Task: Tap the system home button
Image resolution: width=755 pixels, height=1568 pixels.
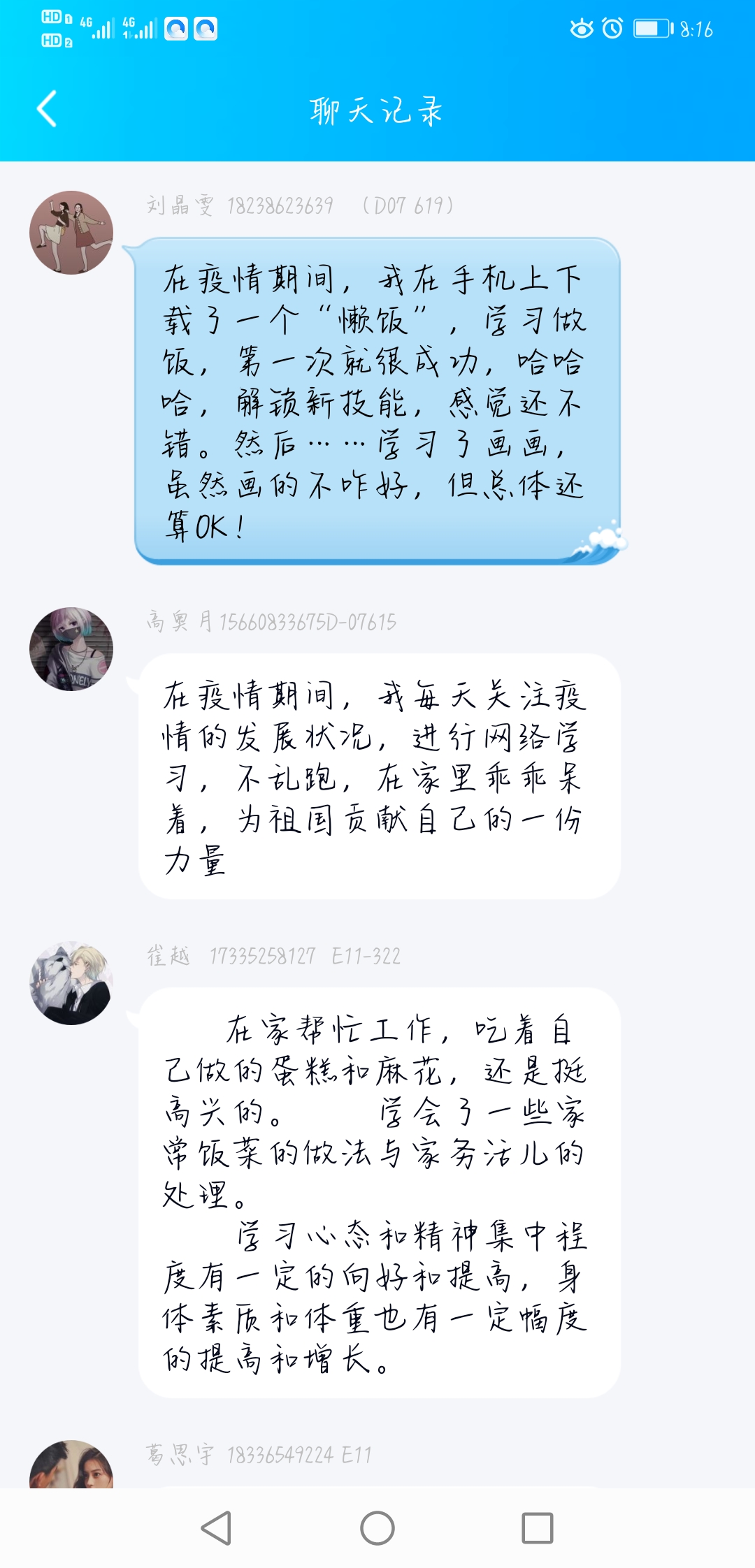Action: click(377, 1528)
